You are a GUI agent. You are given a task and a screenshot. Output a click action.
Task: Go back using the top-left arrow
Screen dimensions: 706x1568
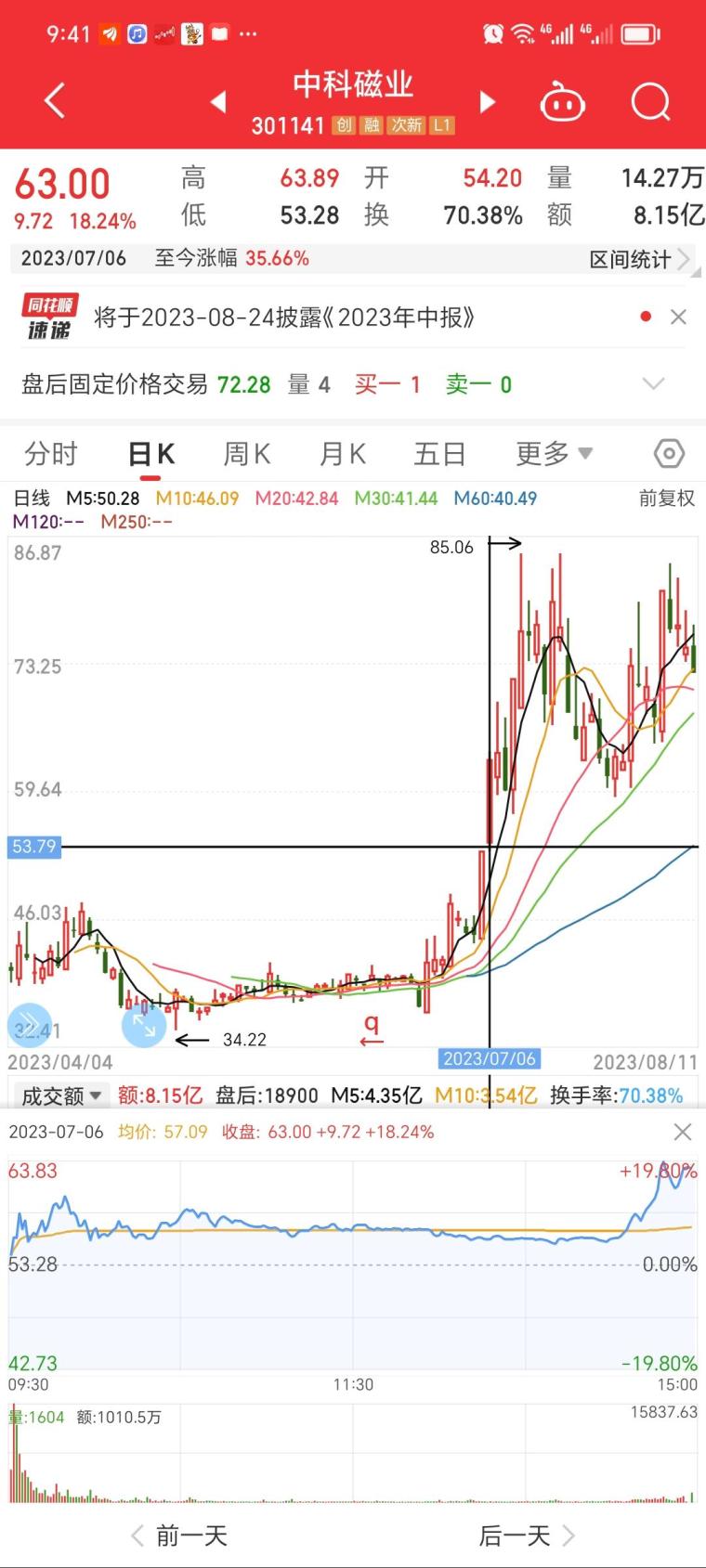pos(55,100)
